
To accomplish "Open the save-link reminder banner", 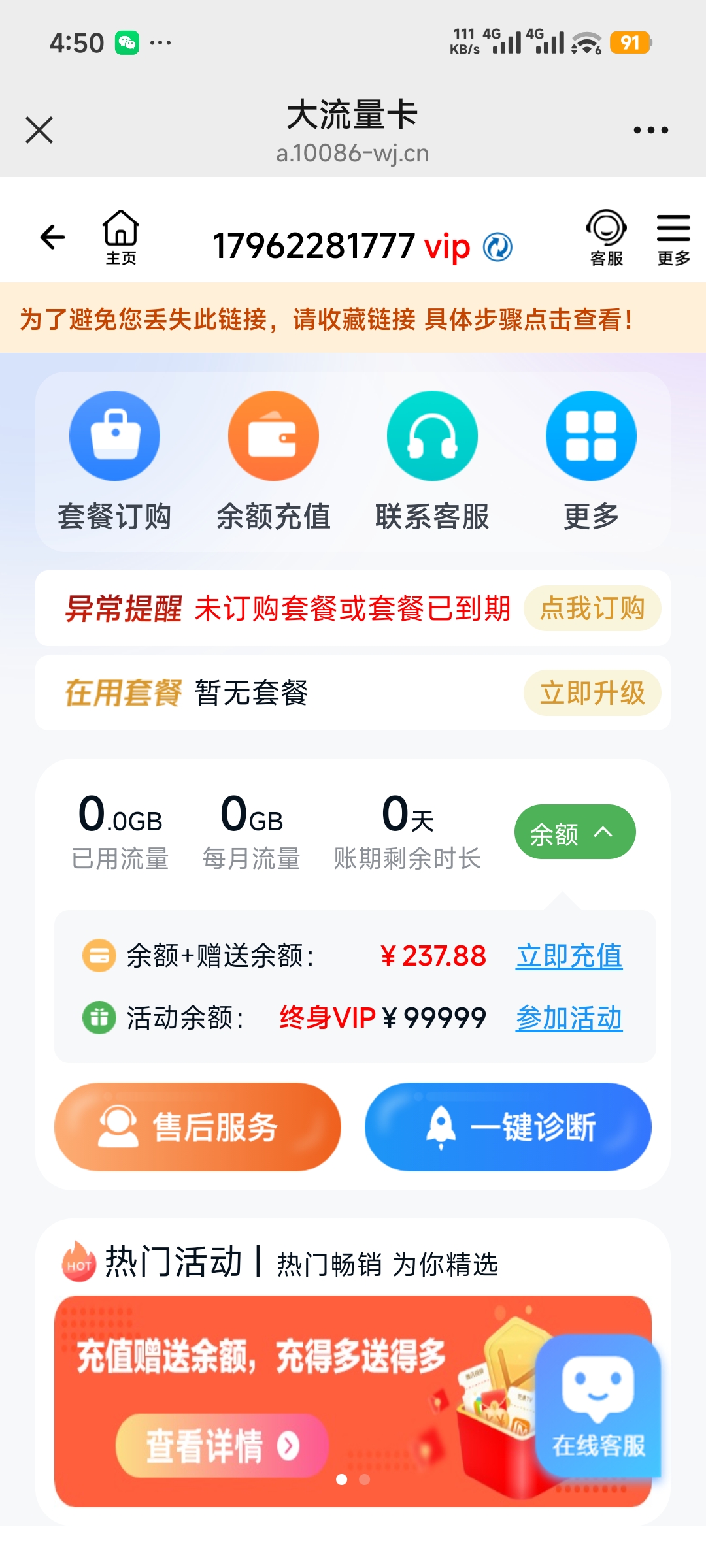I will (327, 319).
